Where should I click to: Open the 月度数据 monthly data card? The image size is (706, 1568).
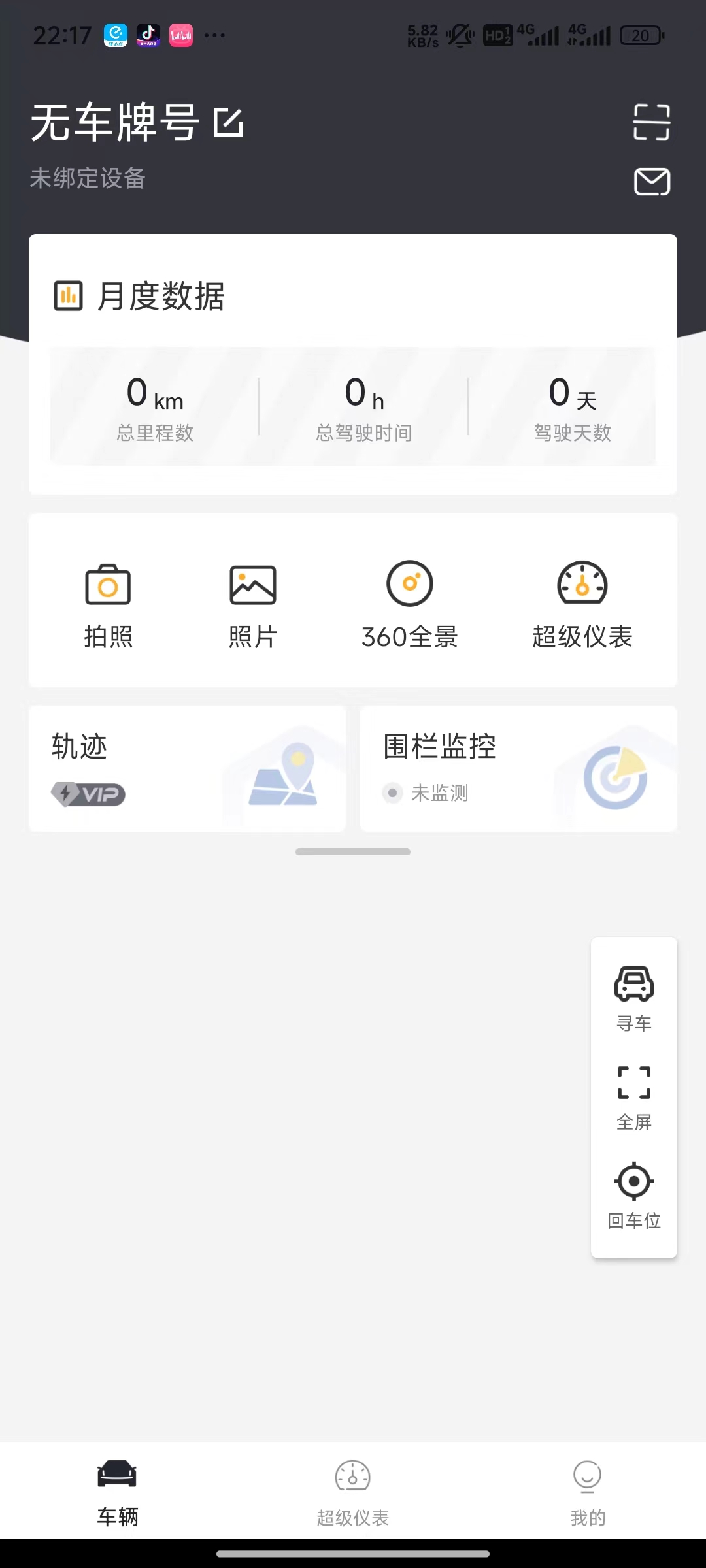[x=161, y=296]
